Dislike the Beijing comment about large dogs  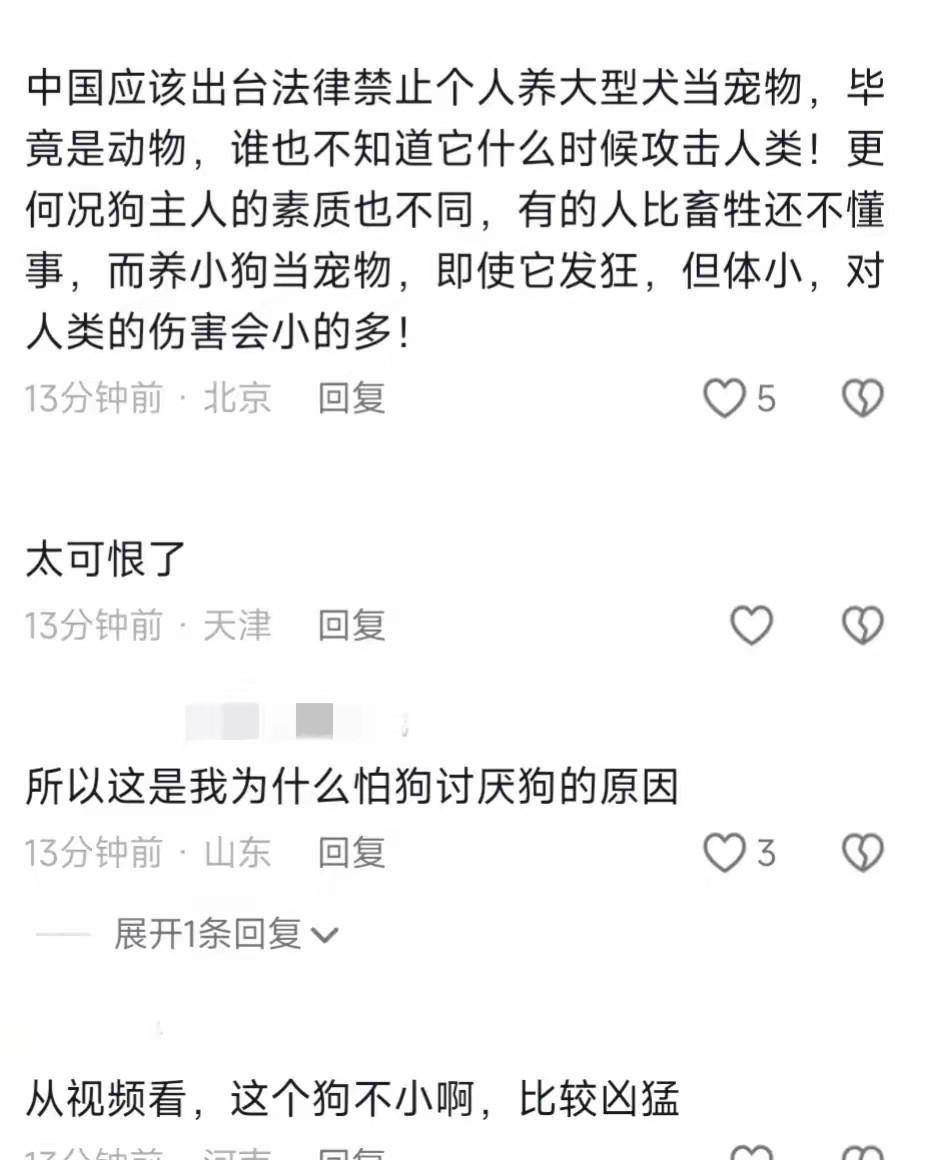click(x=862, y=399)
